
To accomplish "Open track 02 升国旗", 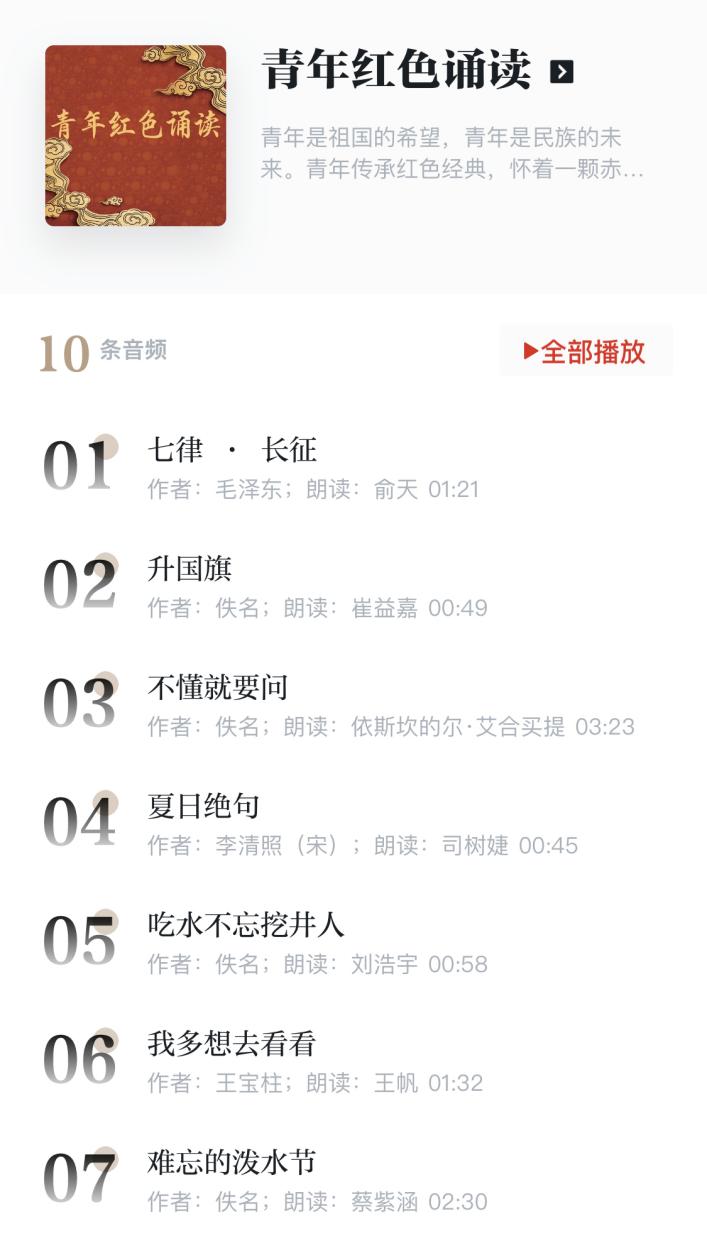I will [x=190, y=570].
